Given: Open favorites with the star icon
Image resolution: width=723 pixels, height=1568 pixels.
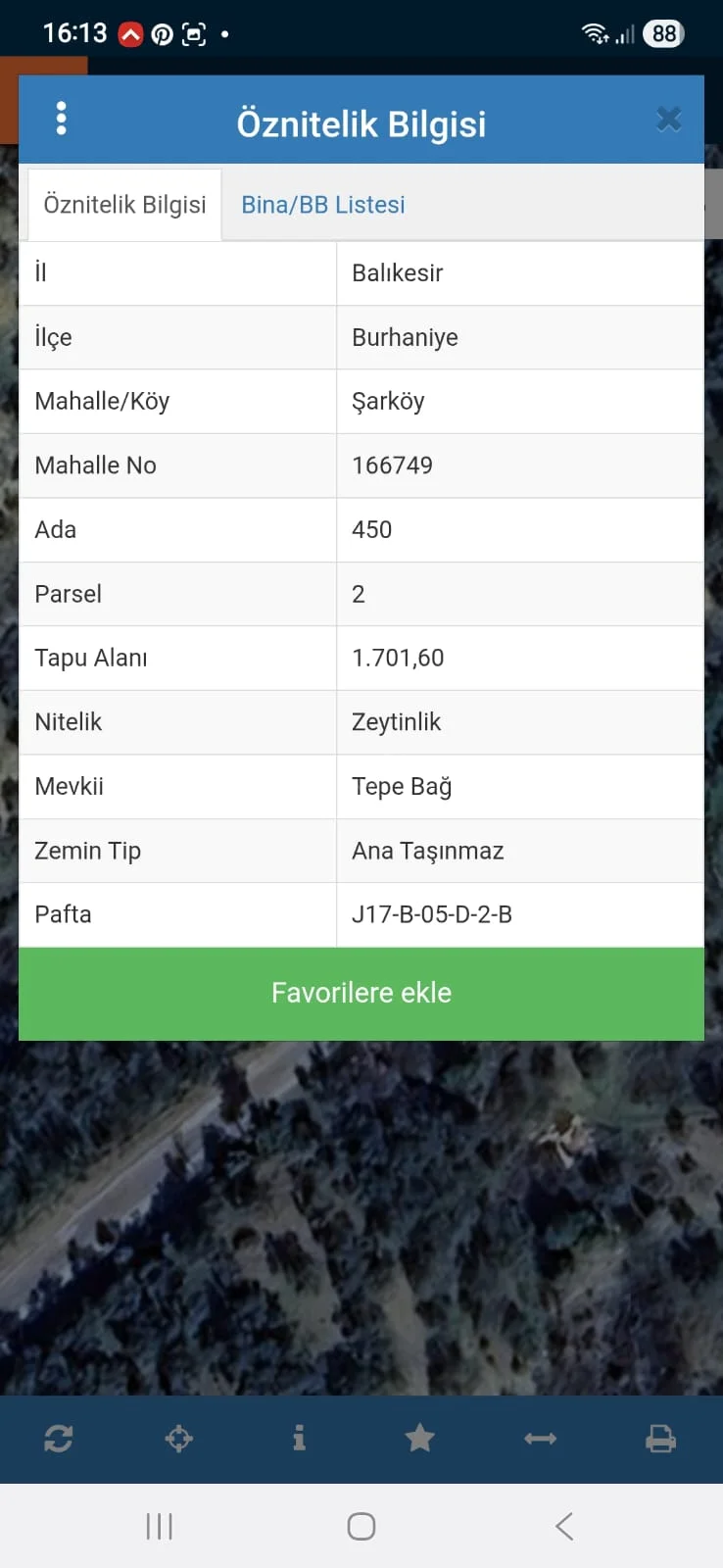Looking at the screenshot, I should coord(420,1439).
